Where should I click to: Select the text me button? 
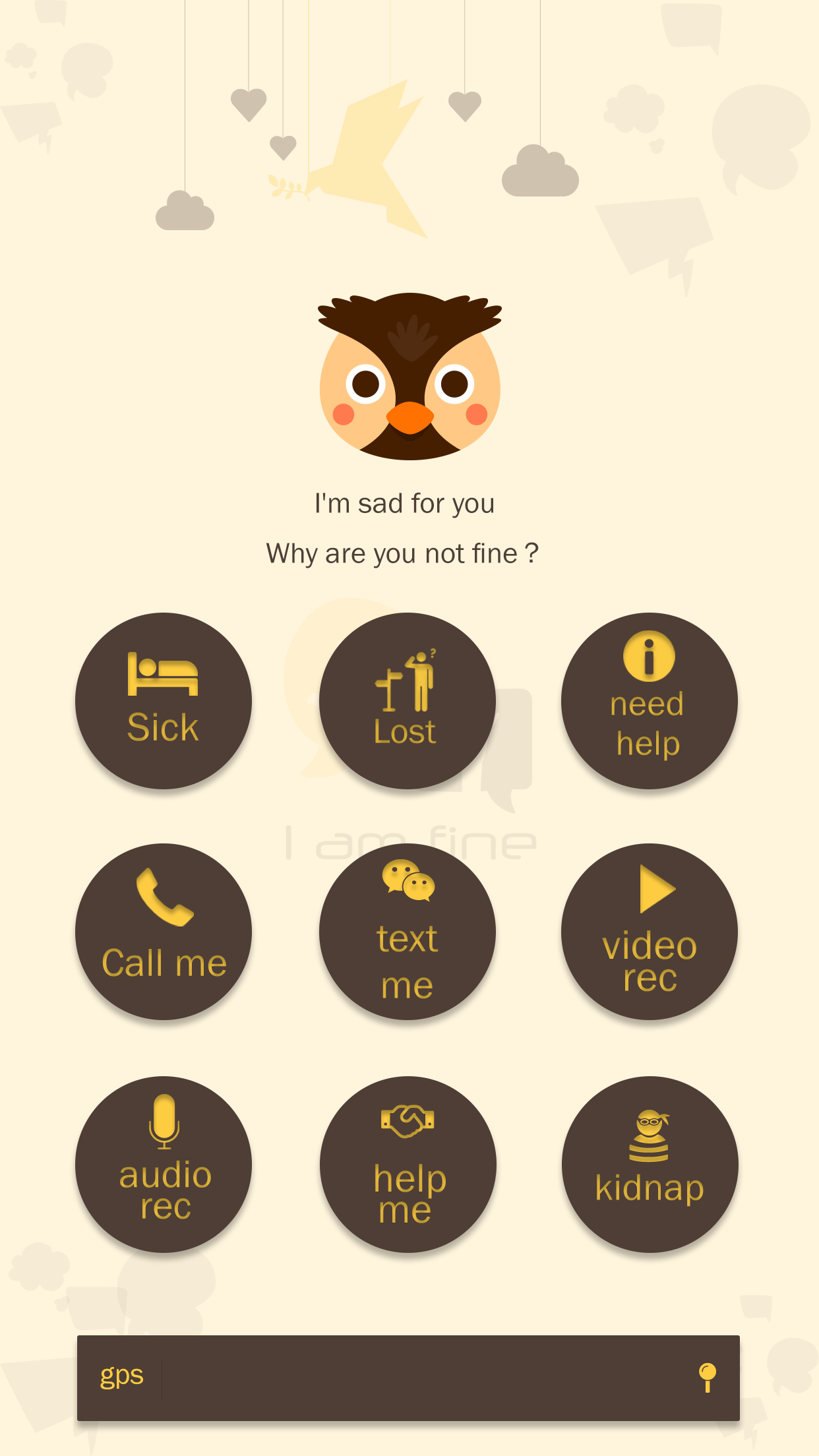(408, 932)
